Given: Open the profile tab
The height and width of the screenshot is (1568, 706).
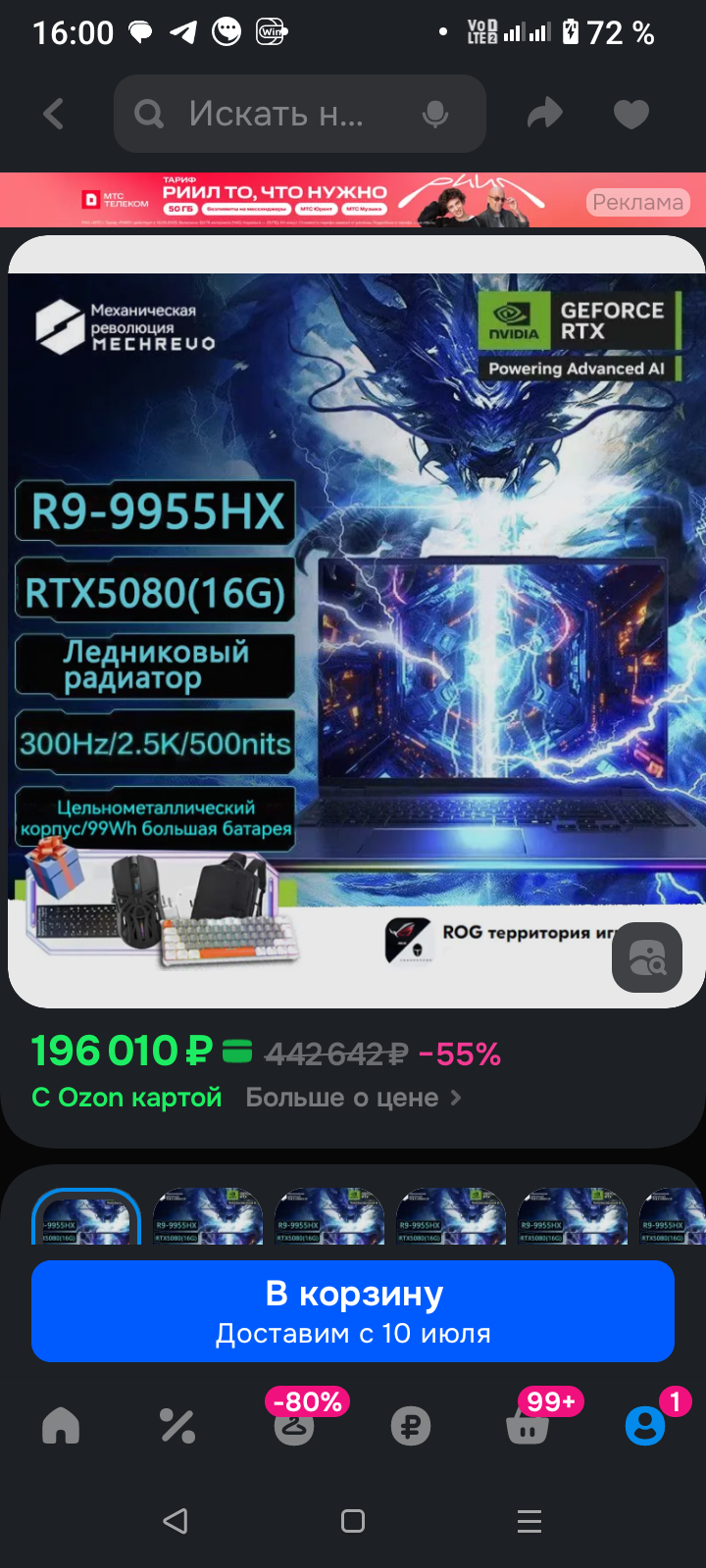Looking at the screenshot, I should (645, 1426).
